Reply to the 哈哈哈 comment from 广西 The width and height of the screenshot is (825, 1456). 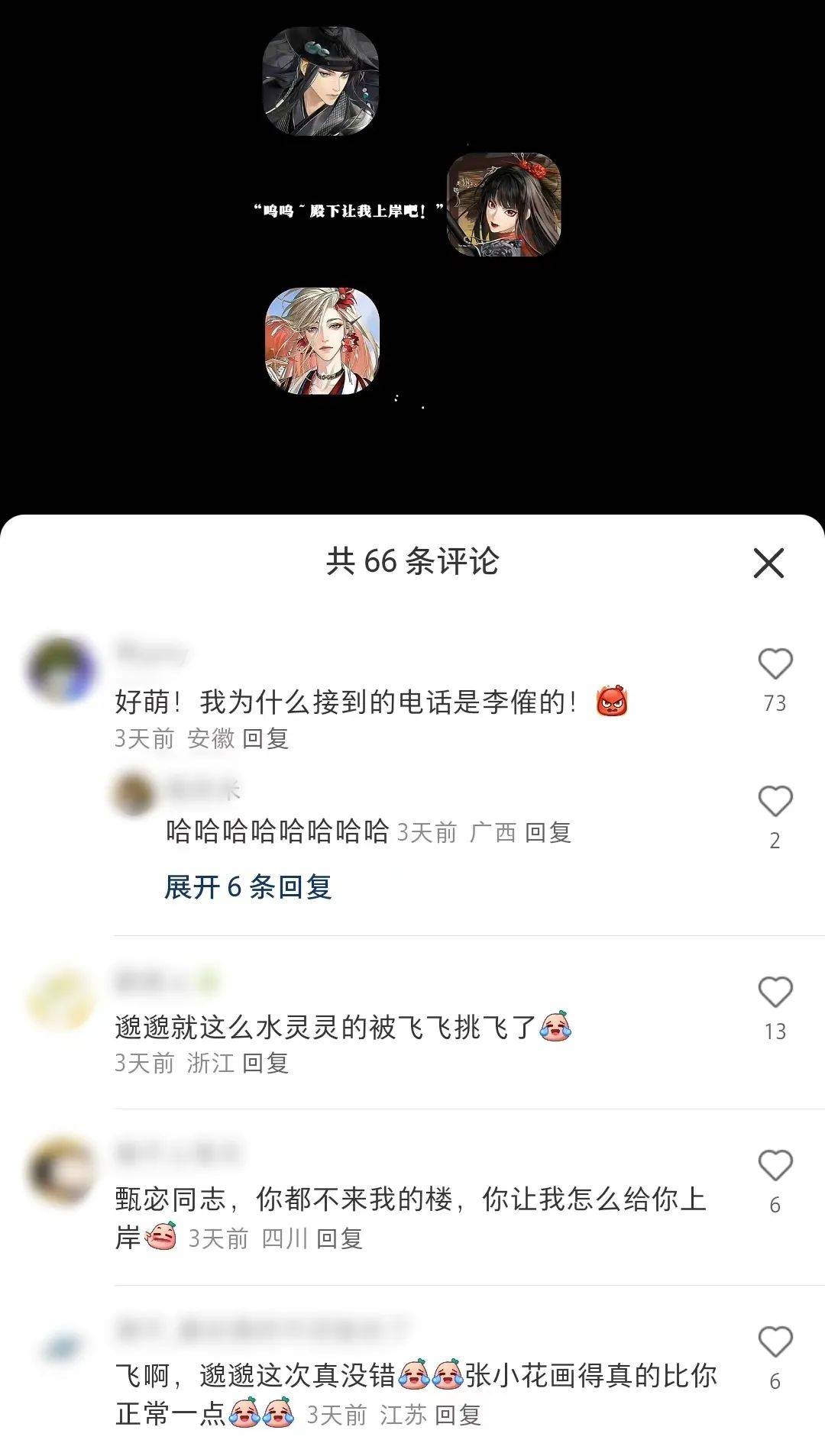548,833
